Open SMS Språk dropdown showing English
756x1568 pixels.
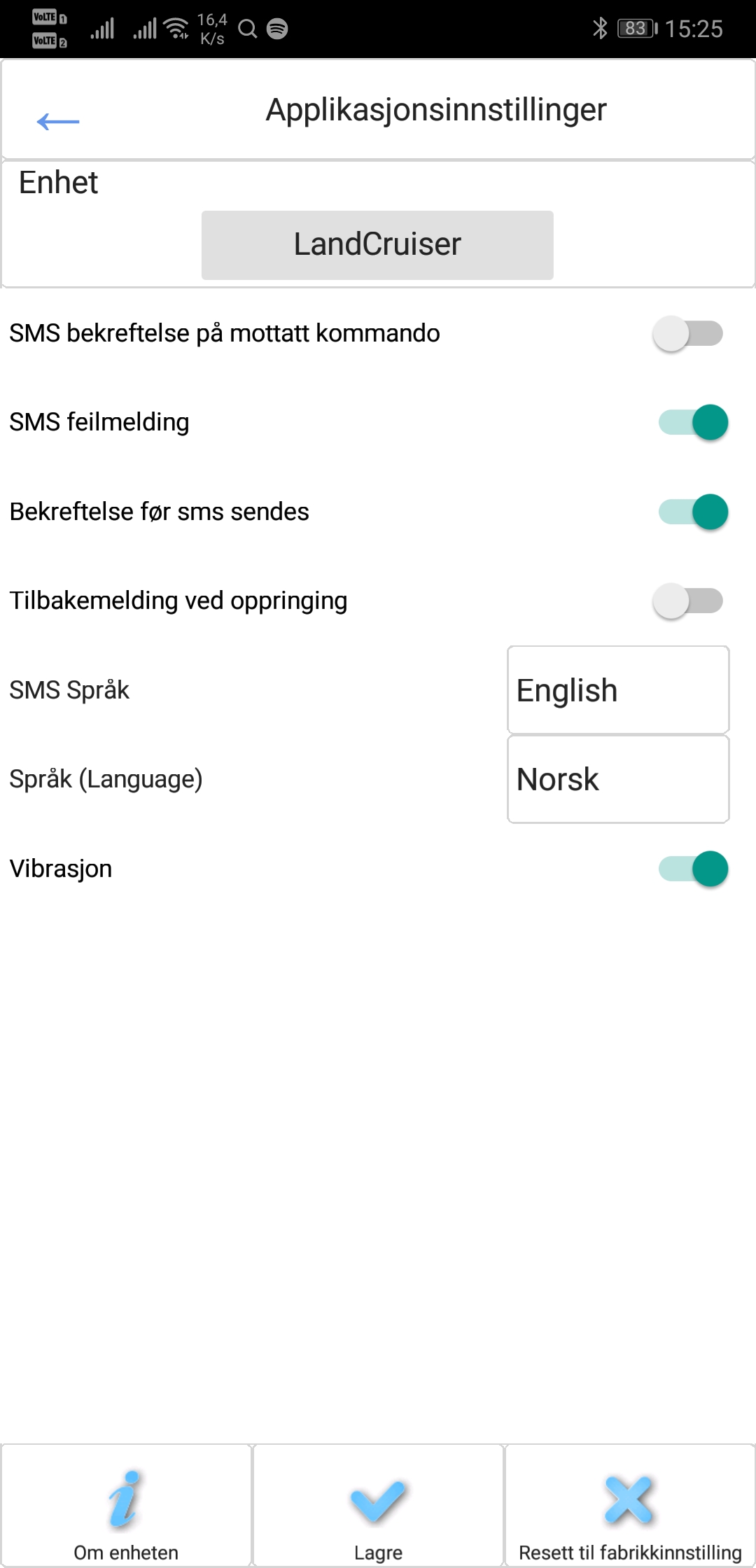click(618, 690)
